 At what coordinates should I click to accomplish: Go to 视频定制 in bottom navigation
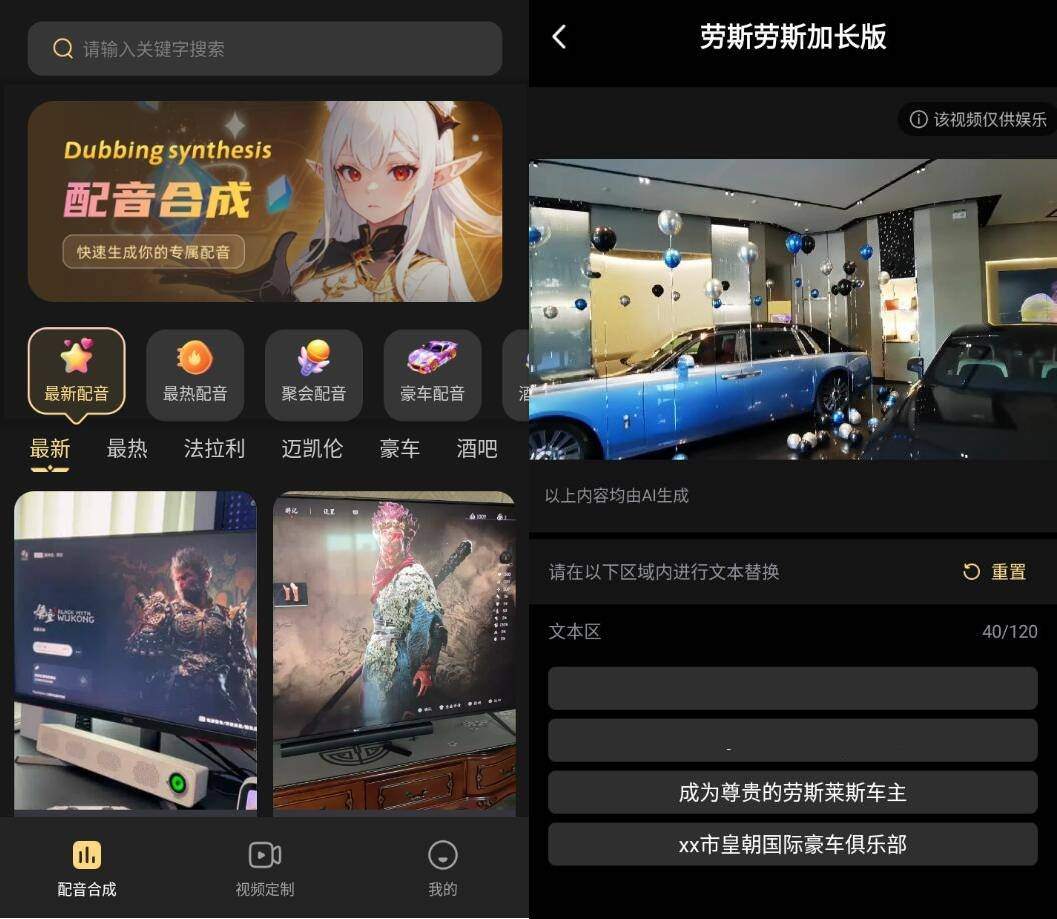[x=265, y=868]
